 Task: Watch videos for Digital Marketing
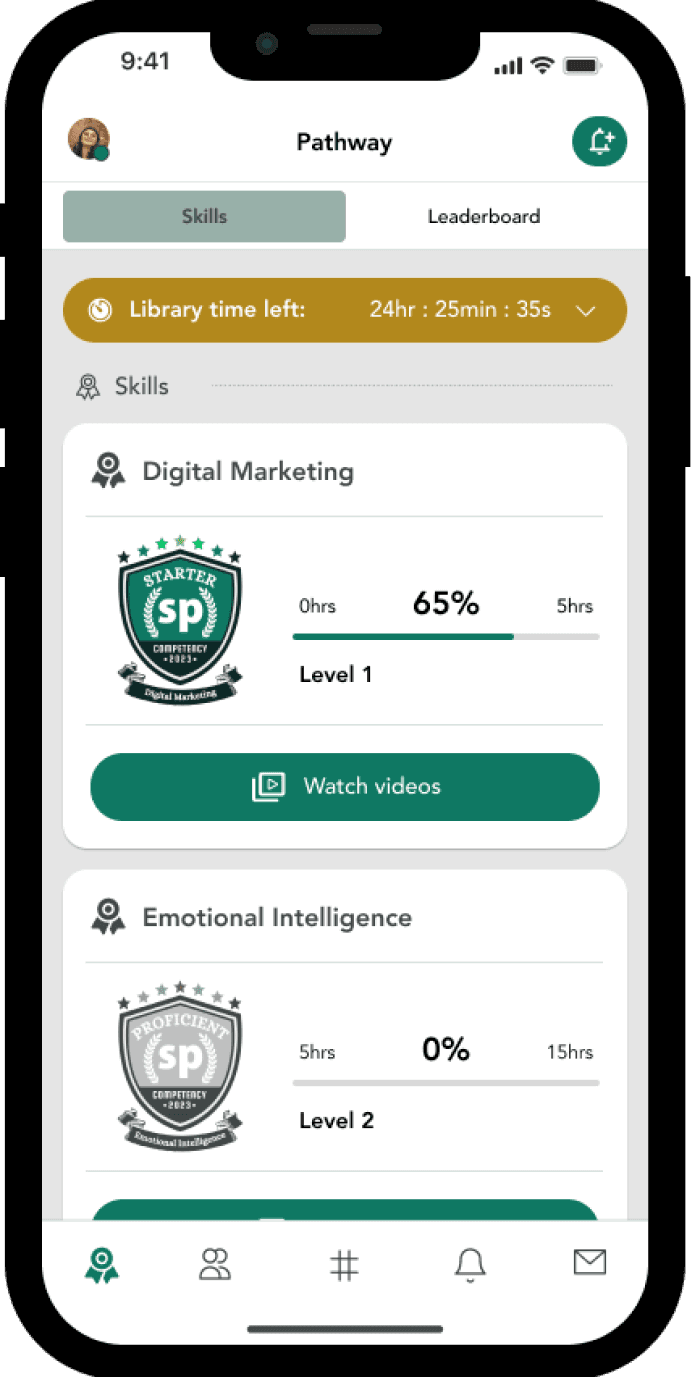click(x=345, y=787)
